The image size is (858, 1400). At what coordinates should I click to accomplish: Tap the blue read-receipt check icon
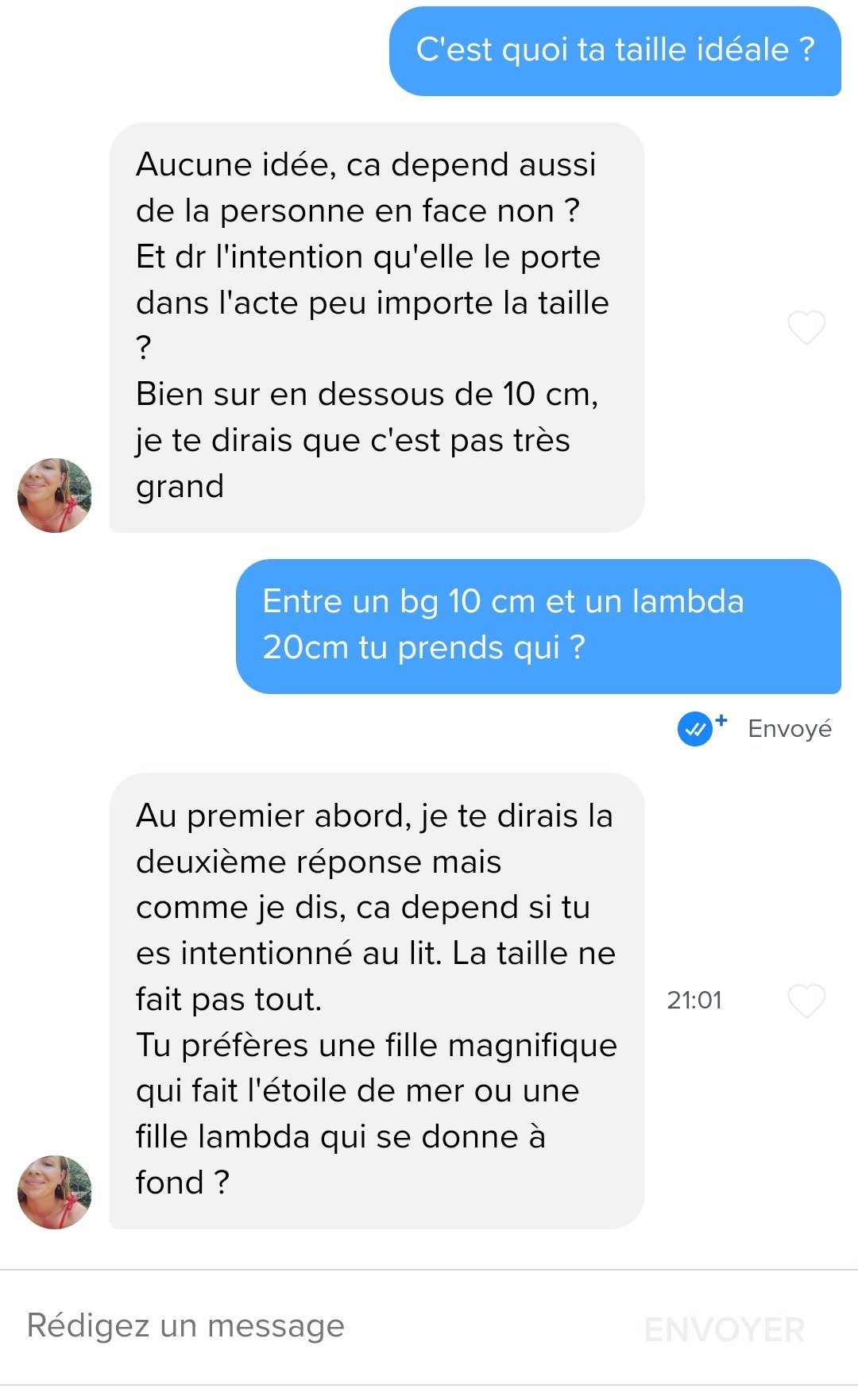(696, 729)
